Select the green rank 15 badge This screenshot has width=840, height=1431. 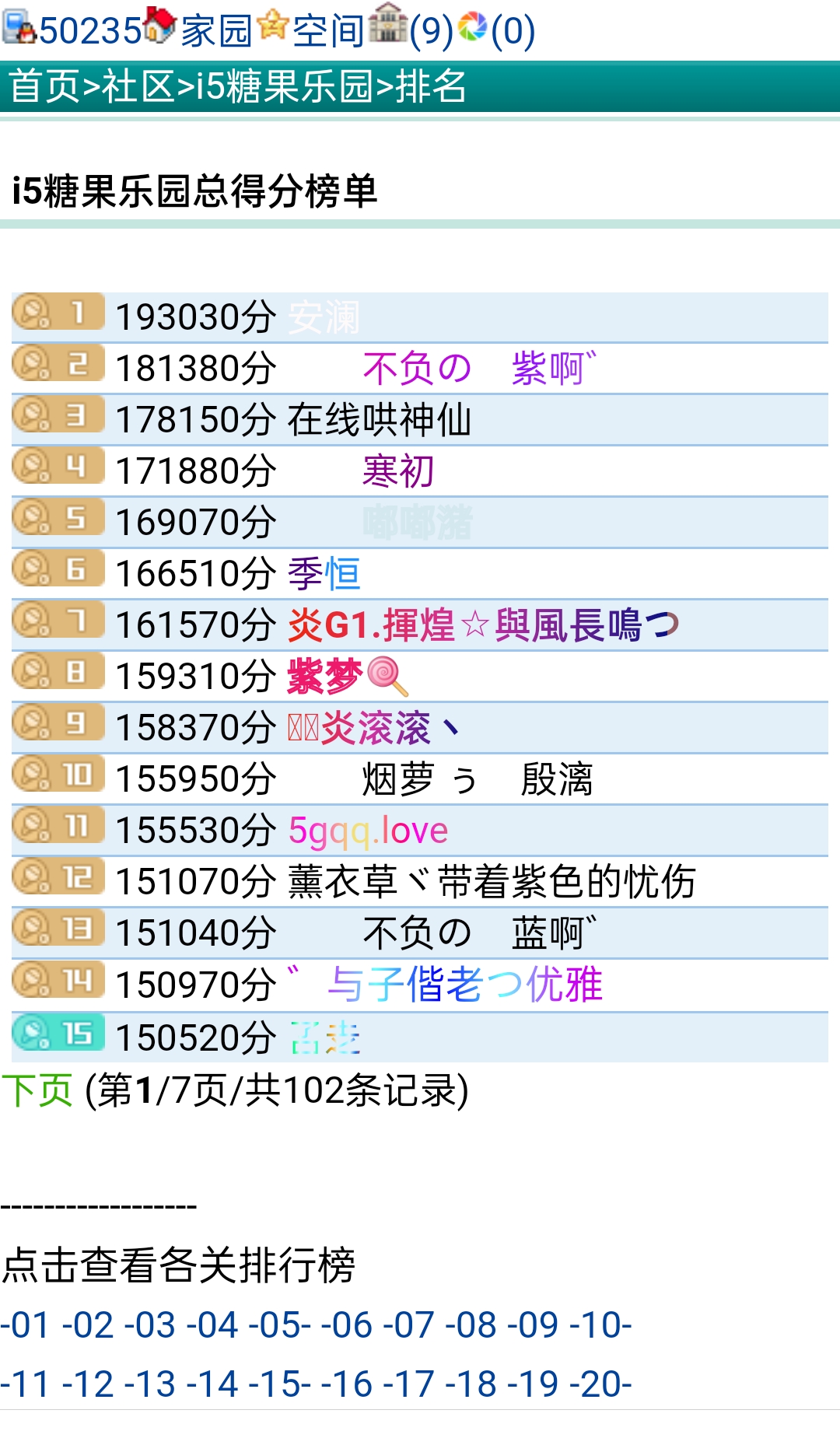pos(57,1034)
